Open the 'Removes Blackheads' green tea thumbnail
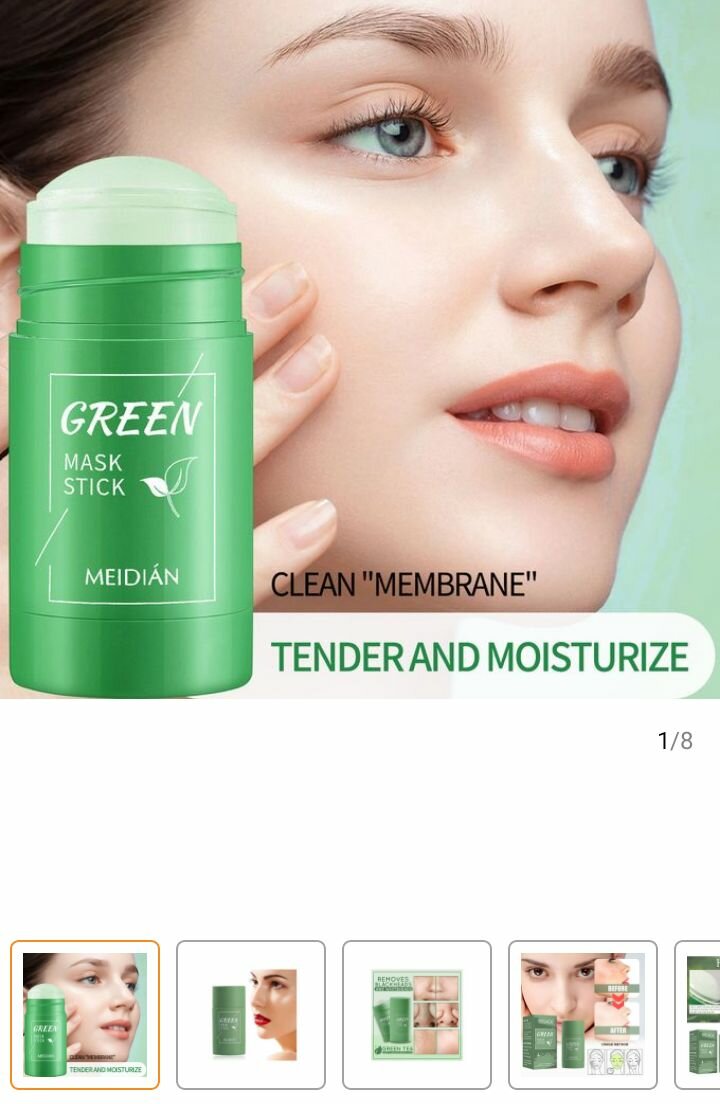 tap(417, 1014)
